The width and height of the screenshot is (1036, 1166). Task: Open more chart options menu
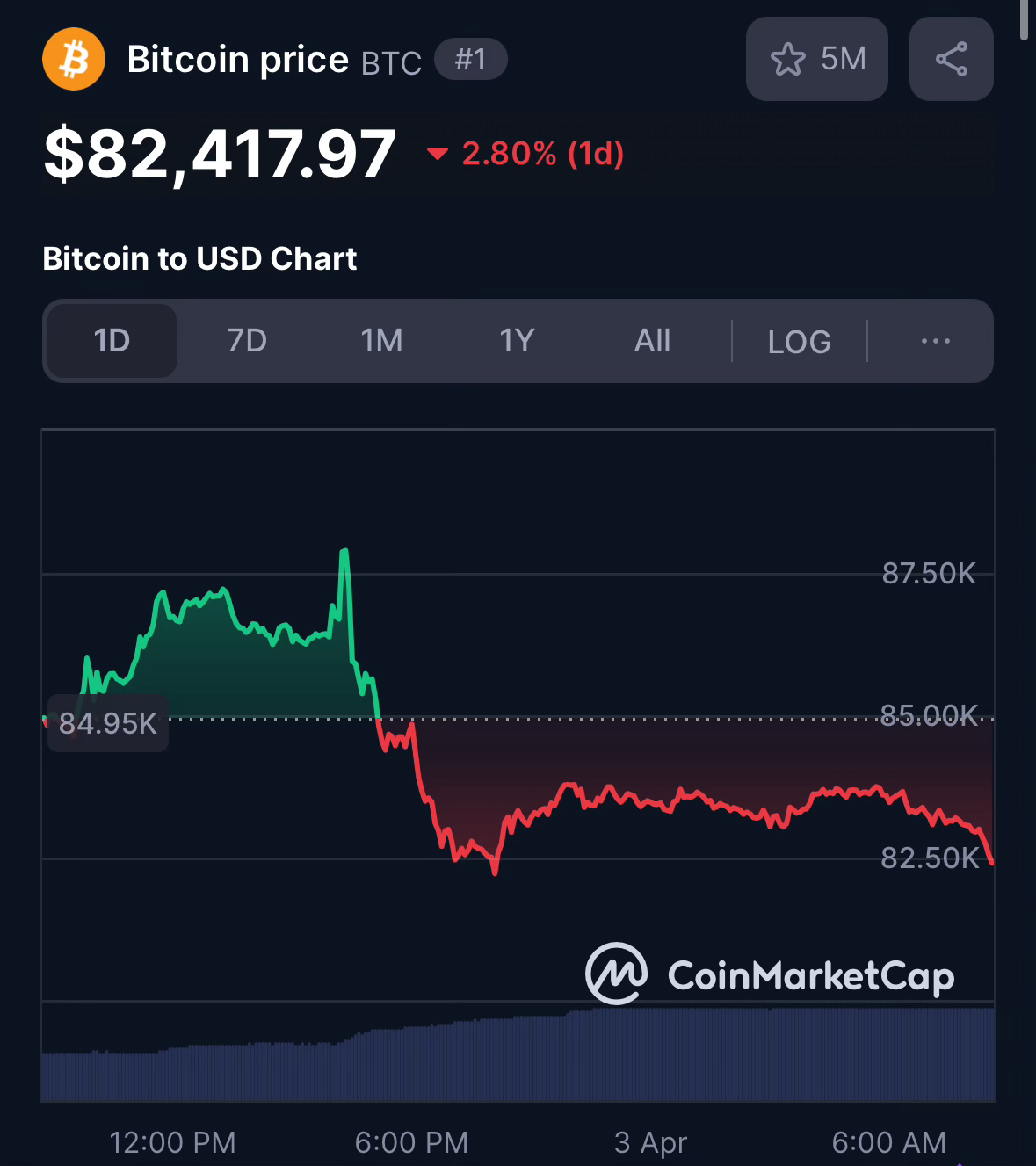pyautogui.click(x=935, y=341)
